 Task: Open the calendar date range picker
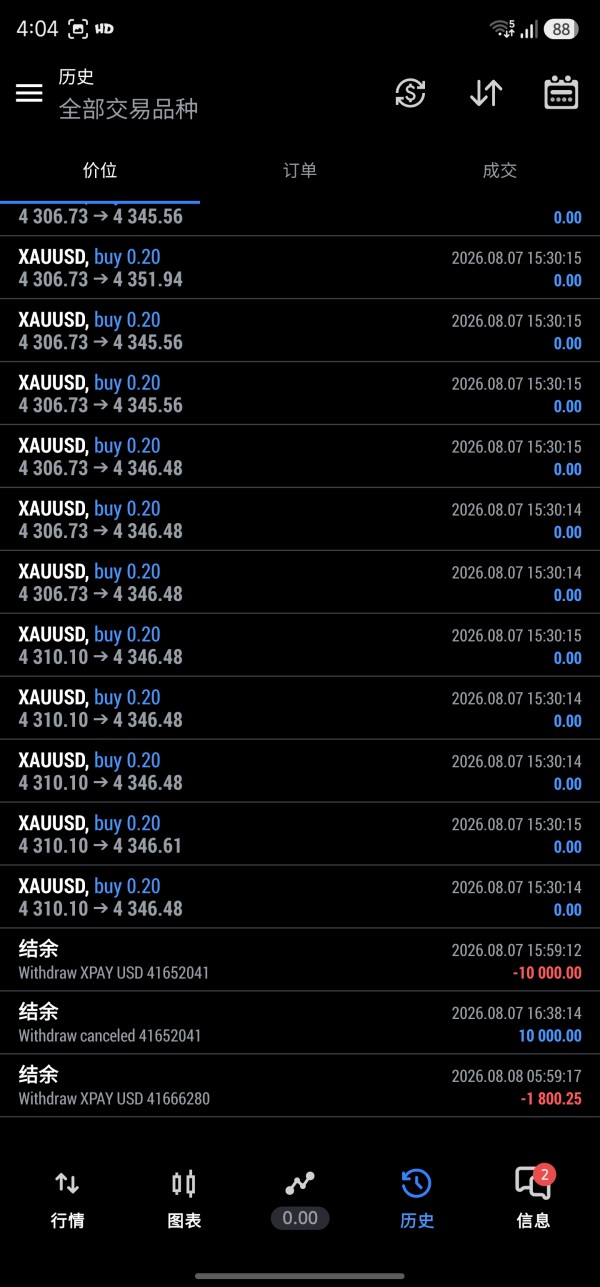tap(561, 93)
